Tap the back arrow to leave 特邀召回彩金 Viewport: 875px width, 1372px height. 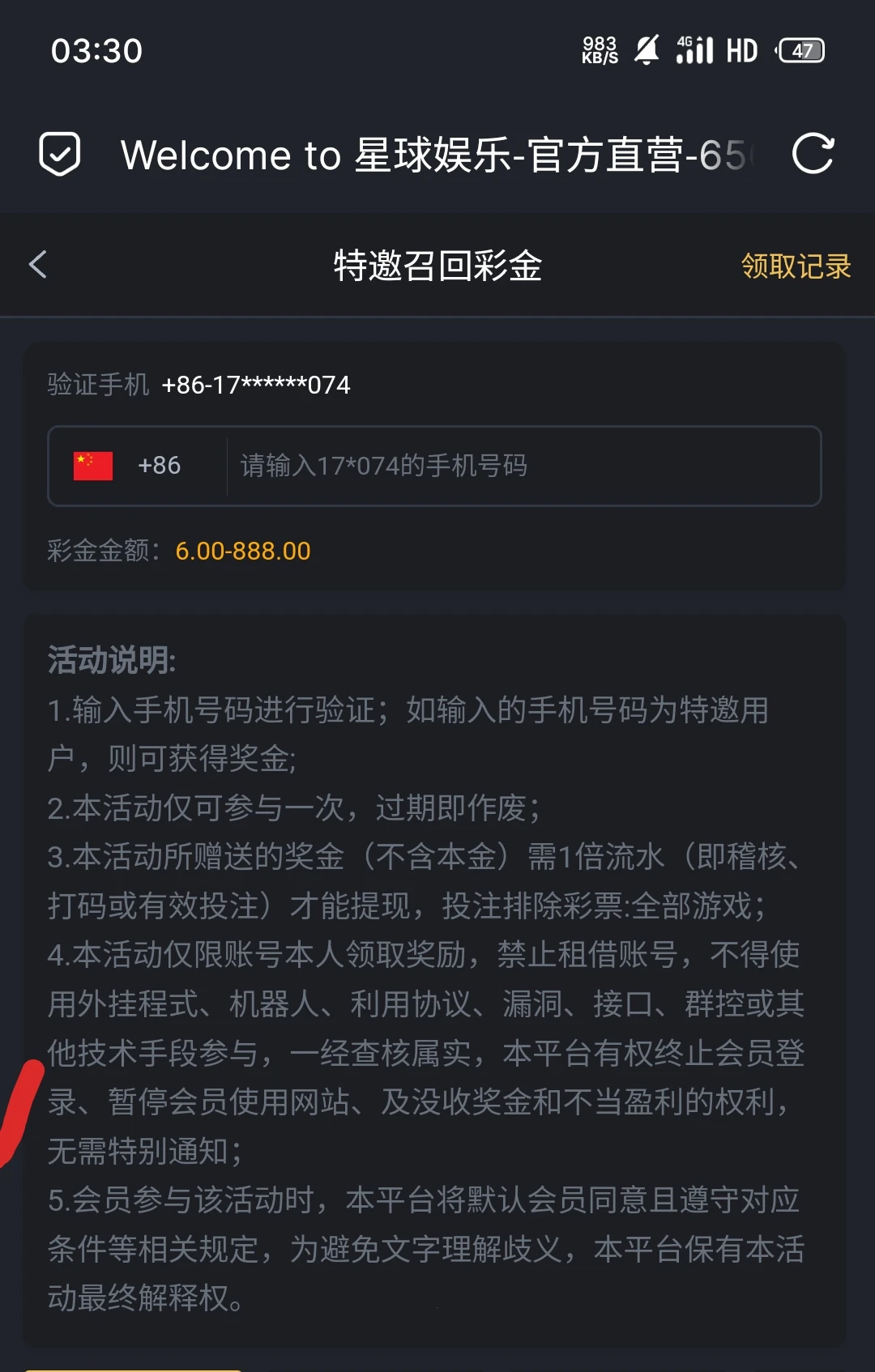coord(37,265)
